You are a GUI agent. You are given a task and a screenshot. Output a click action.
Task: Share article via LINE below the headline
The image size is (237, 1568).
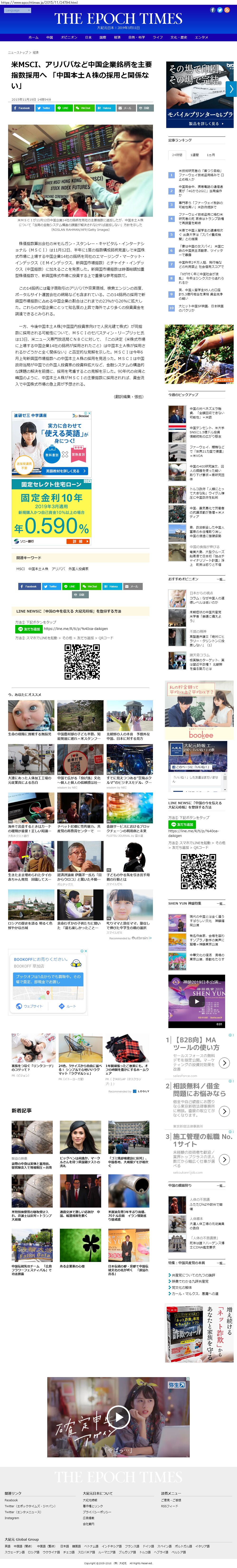[x=64, y=108]
